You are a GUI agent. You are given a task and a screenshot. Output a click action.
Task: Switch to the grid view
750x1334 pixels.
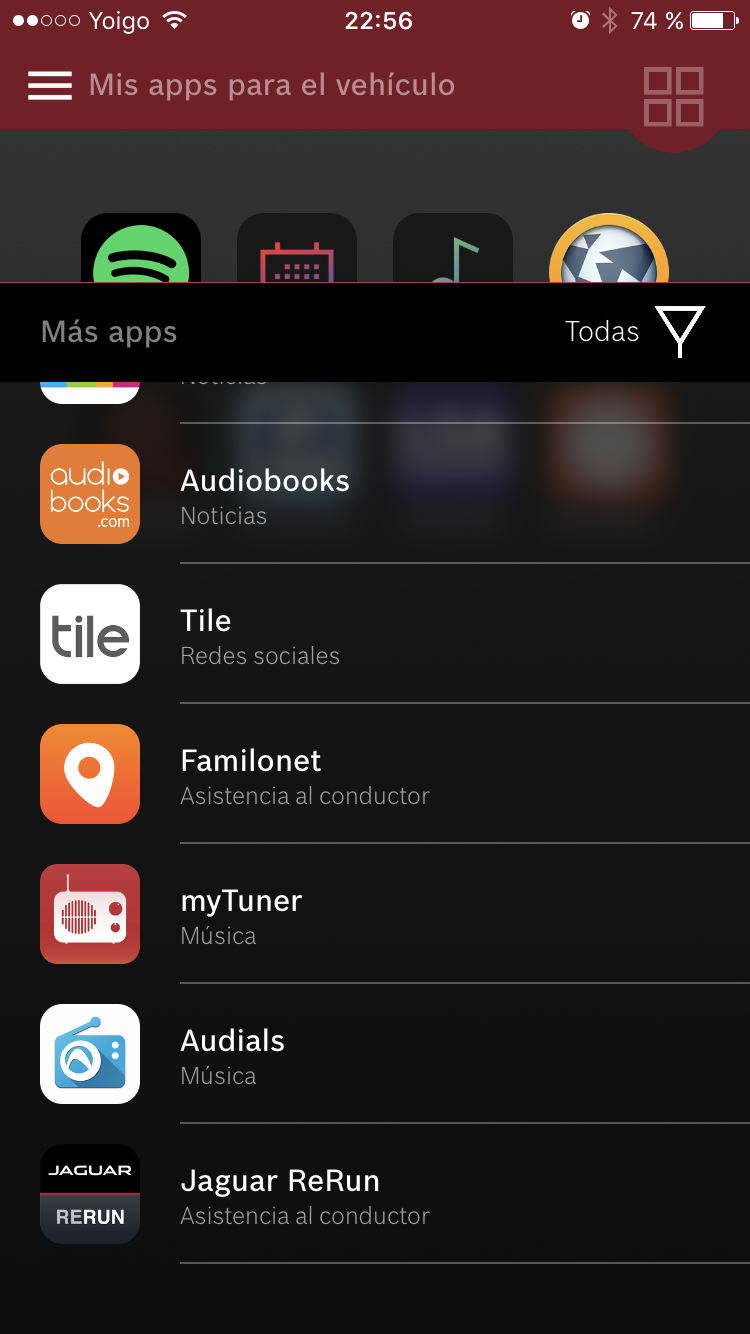[x=673, y=96]
